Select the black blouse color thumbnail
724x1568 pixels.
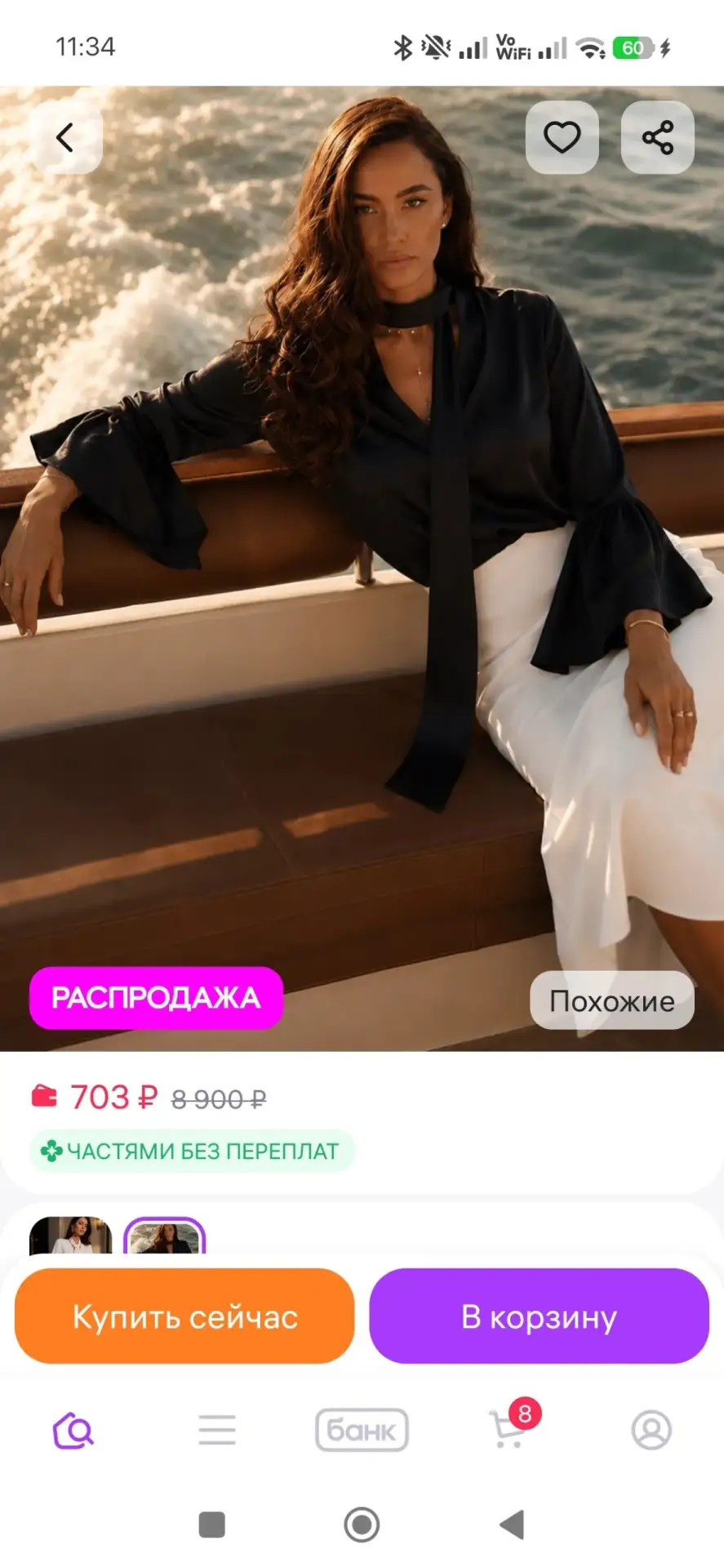(x=164, y=1236)
